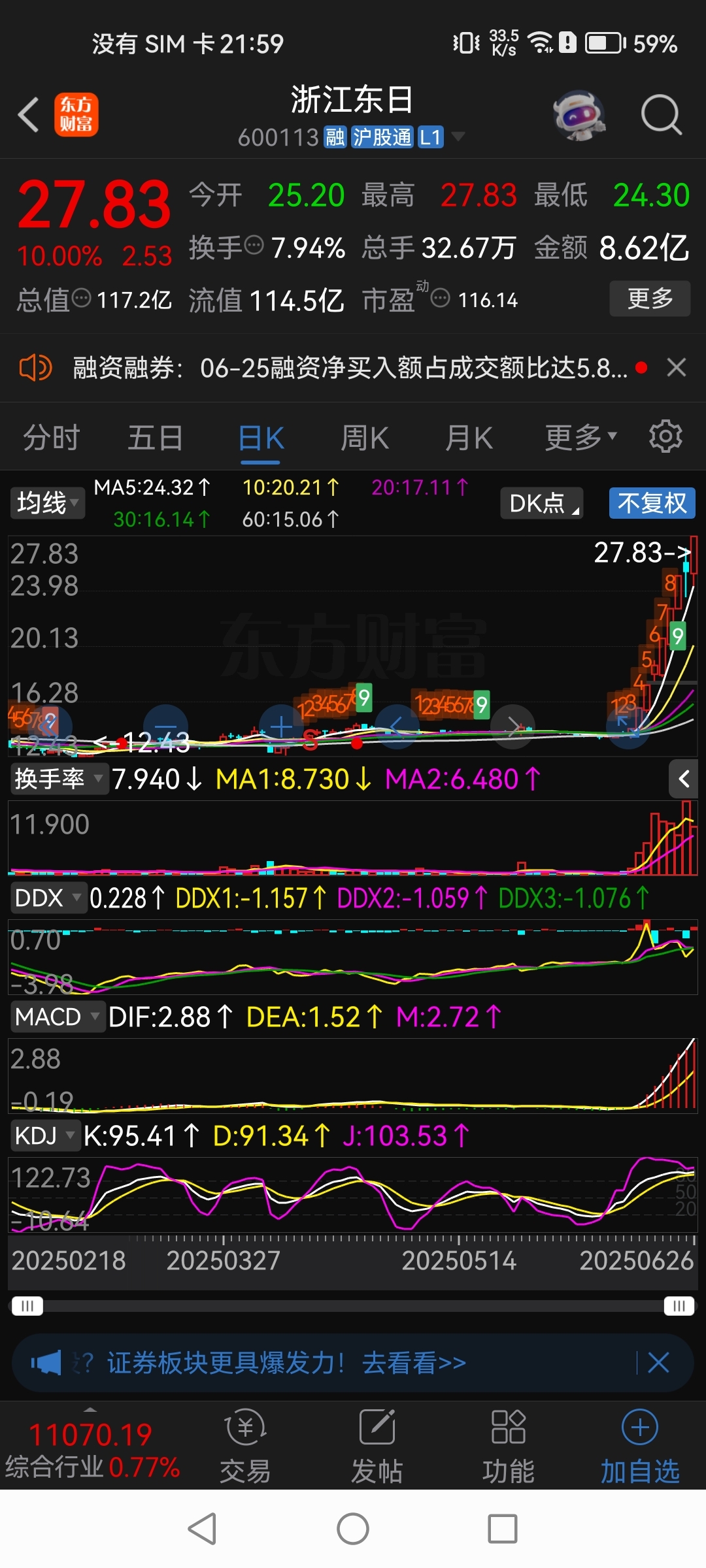The image size is (706, 1568).
Task: Open 交易 trading
Action: click(245, 1445)
